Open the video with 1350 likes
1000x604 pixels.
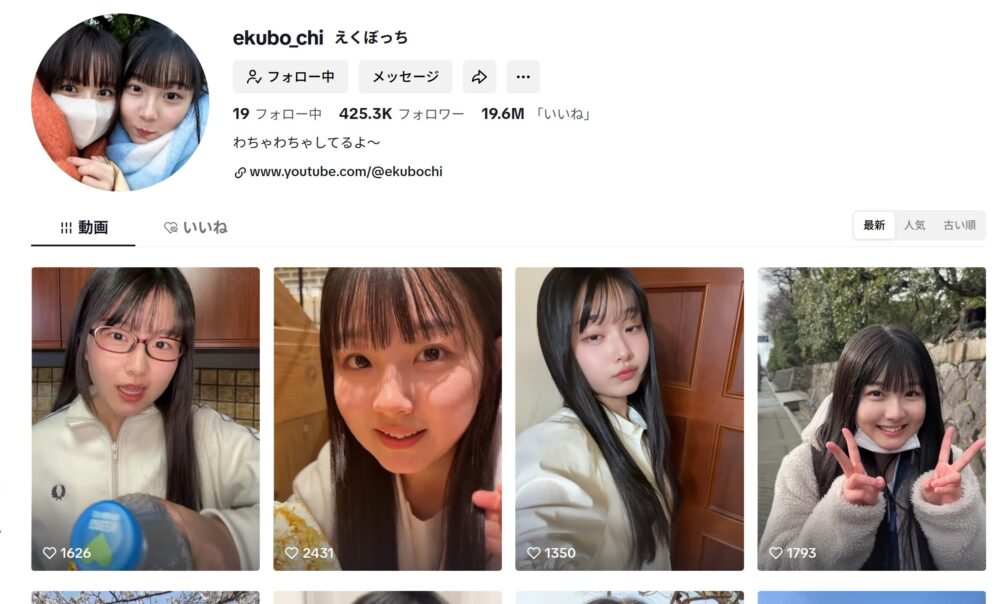coord(629,418)
